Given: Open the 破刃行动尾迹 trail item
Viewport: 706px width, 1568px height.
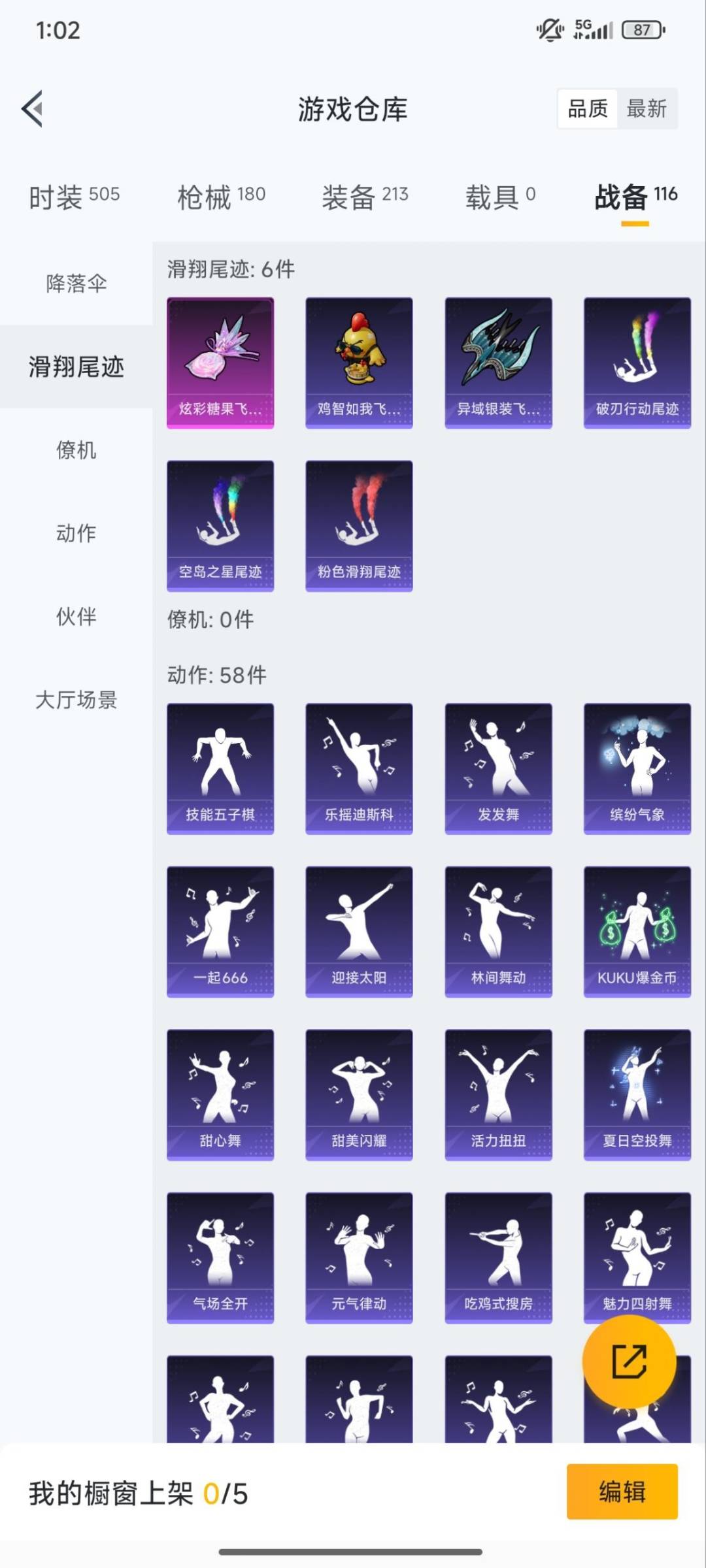Looking at the screenshot, I should 636,363.
